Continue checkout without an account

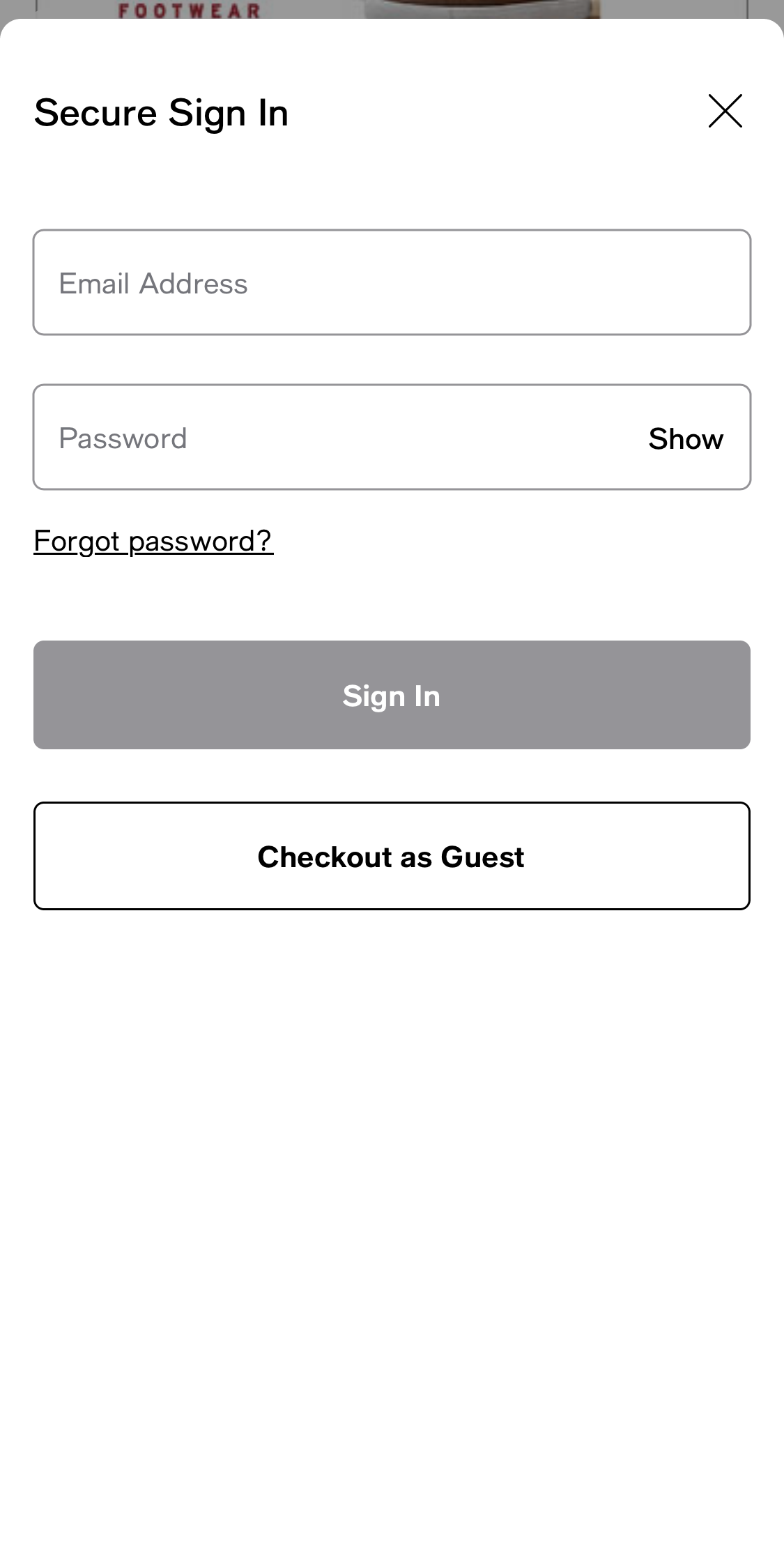click(391, 856)
